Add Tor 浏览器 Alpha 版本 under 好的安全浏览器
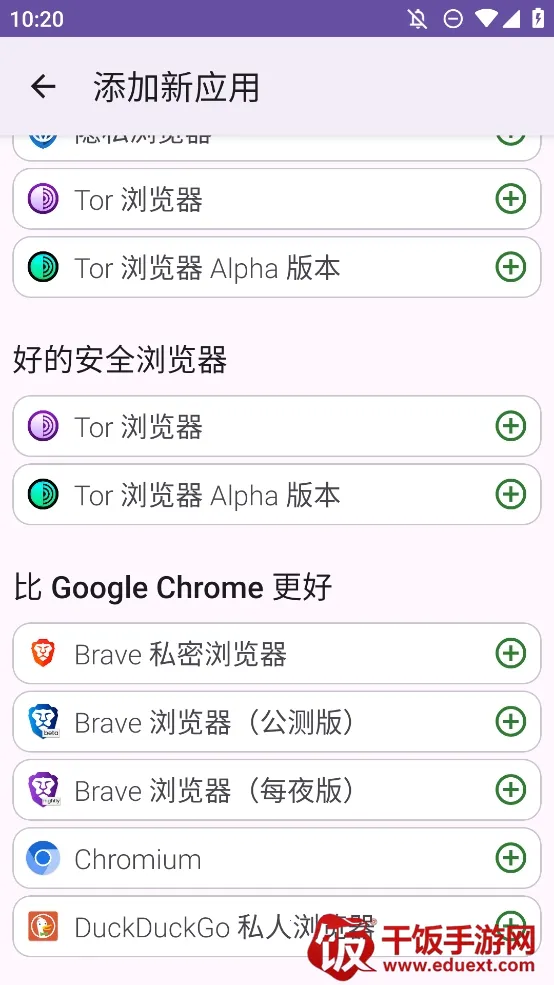 coord(511,494)
